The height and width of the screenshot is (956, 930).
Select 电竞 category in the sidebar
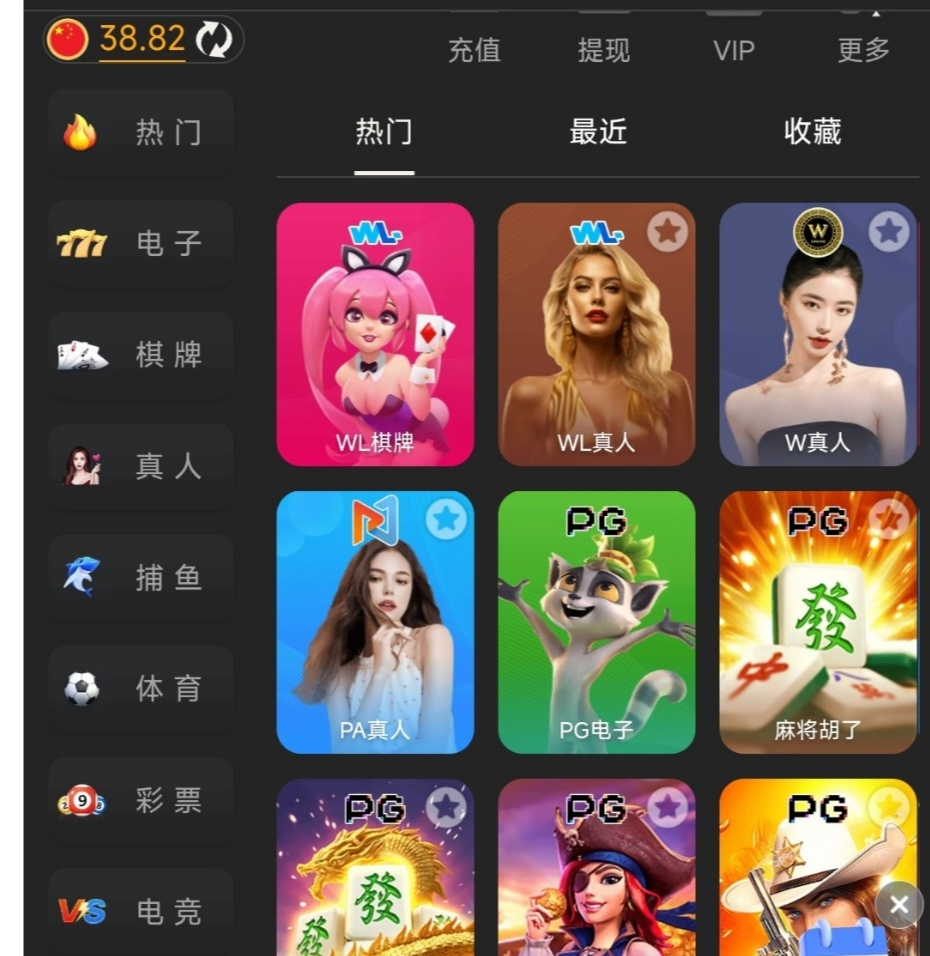pyautogui.click(x=141, y=911)
